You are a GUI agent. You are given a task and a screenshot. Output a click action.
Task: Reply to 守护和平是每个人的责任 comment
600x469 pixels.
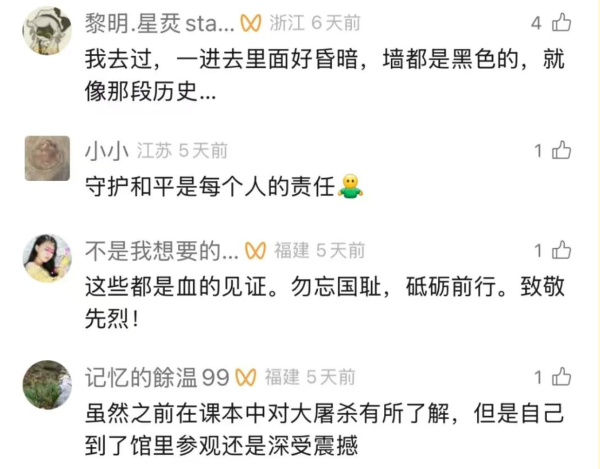point(210,184)
